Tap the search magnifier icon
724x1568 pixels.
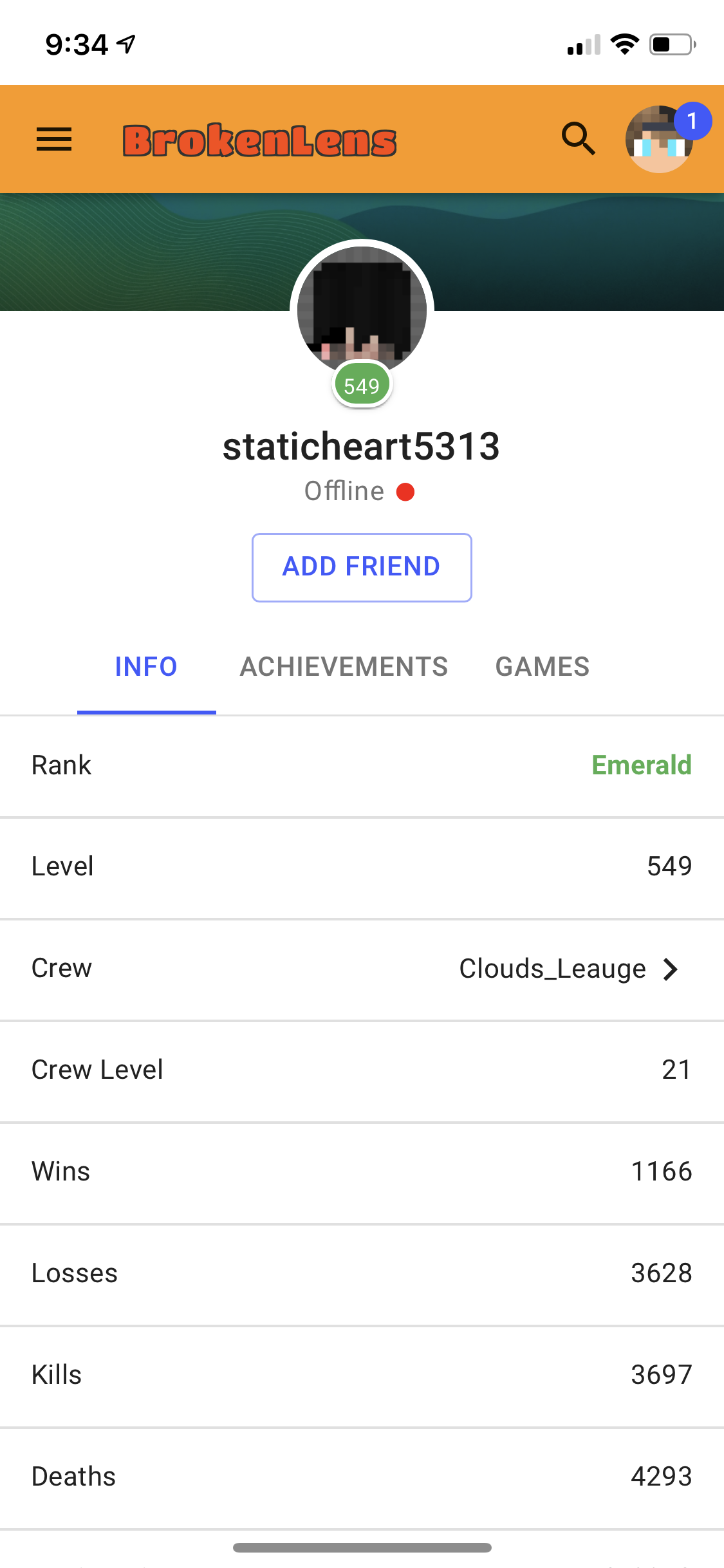coord(578,139)
